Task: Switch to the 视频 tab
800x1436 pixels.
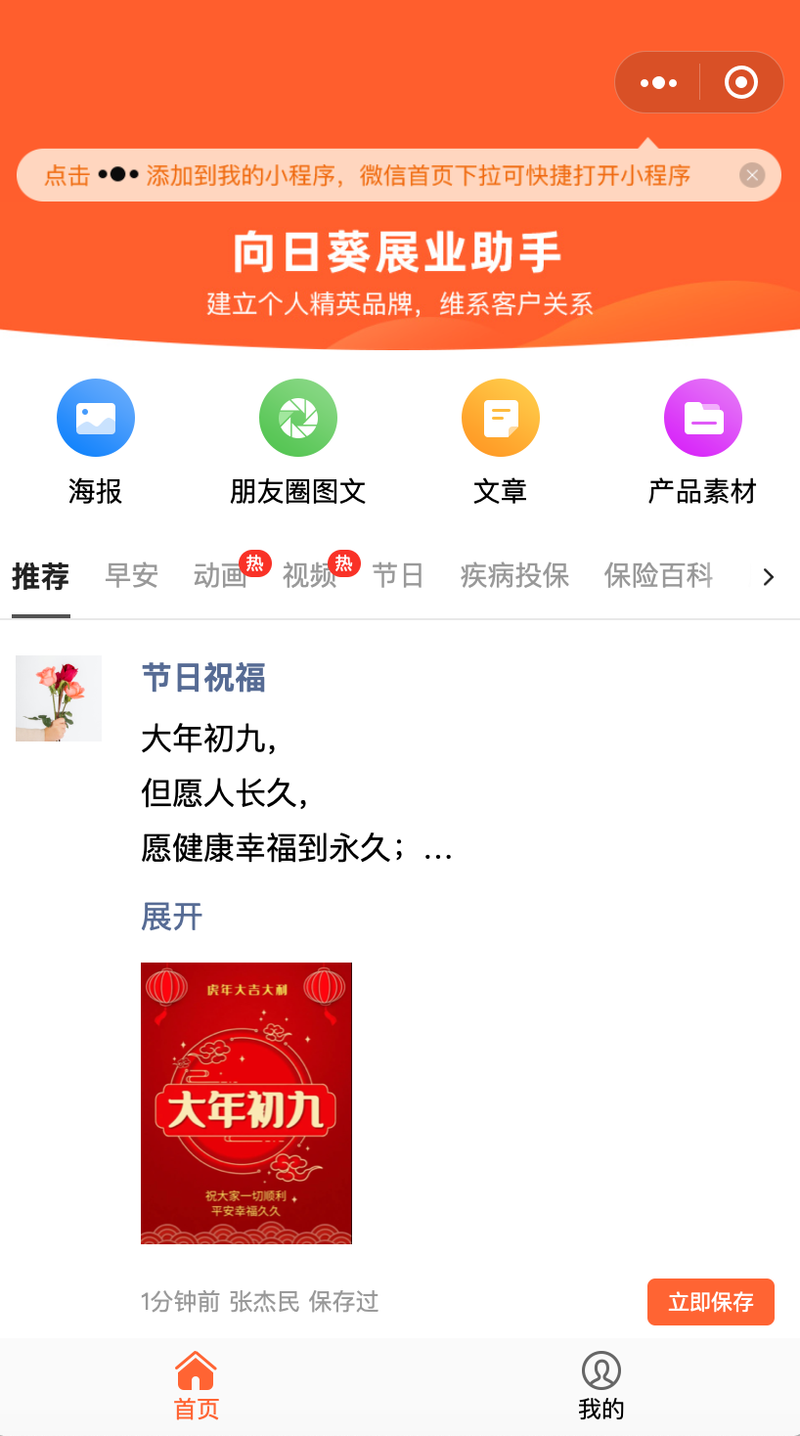Action: pyautogui.click(x=309, y=576)
